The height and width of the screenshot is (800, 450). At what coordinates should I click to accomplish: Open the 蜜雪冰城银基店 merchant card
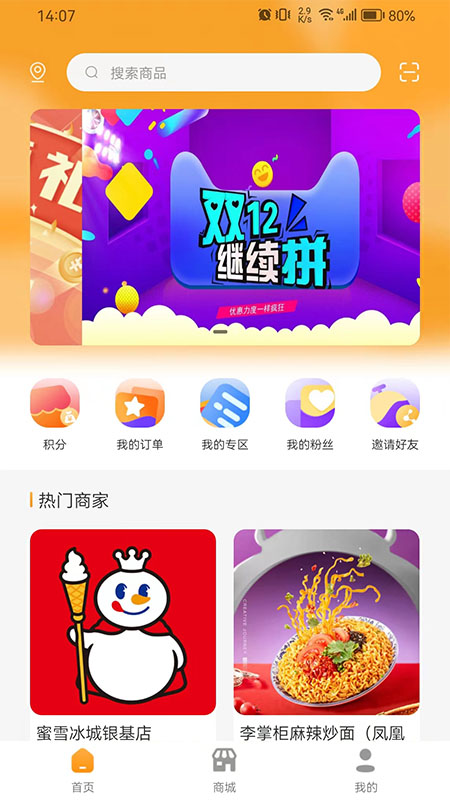123,635
